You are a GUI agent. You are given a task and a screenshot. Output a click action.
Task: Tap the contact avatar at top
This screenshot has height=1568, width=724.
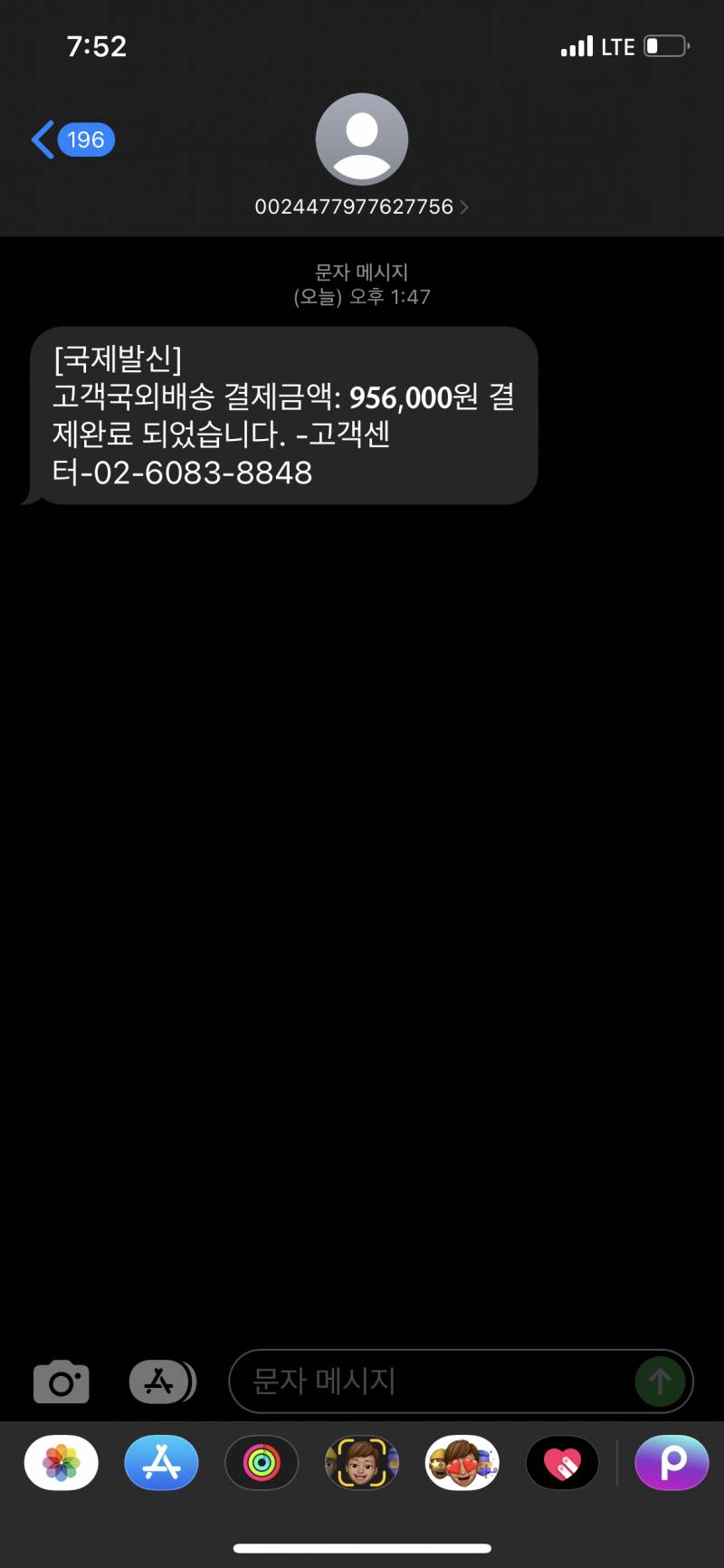coord(362,139)
